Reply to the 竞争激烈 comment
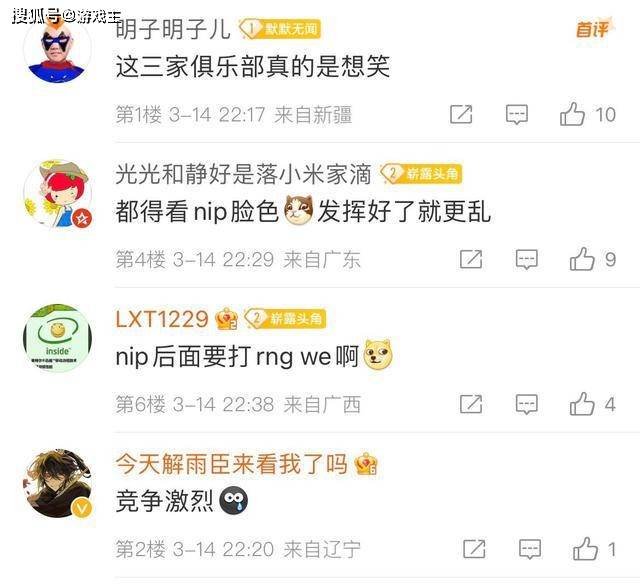 pyautogui.click(x=530, y=549)
